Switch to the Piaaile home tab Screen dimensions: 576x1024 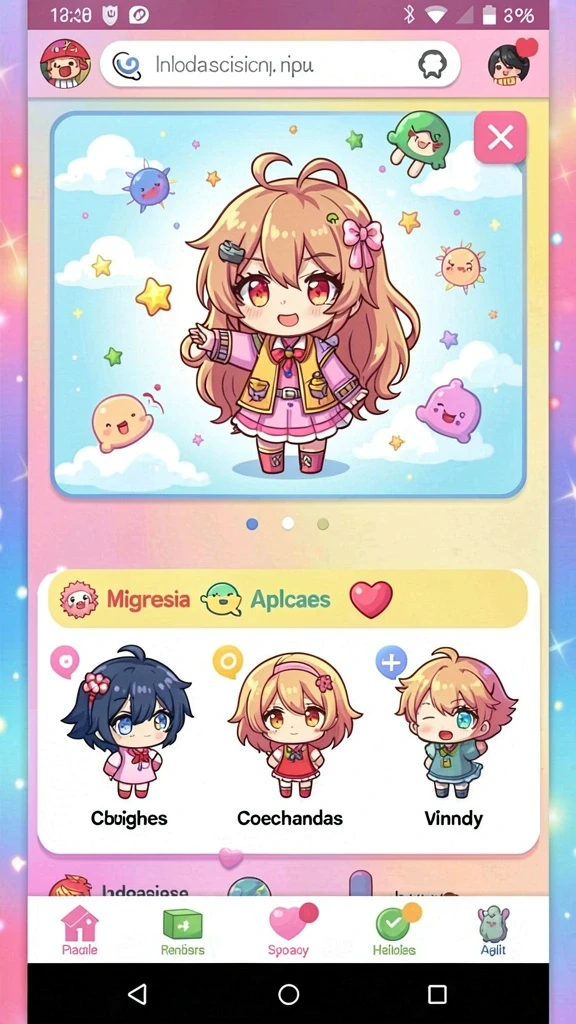tap(80, 931)
